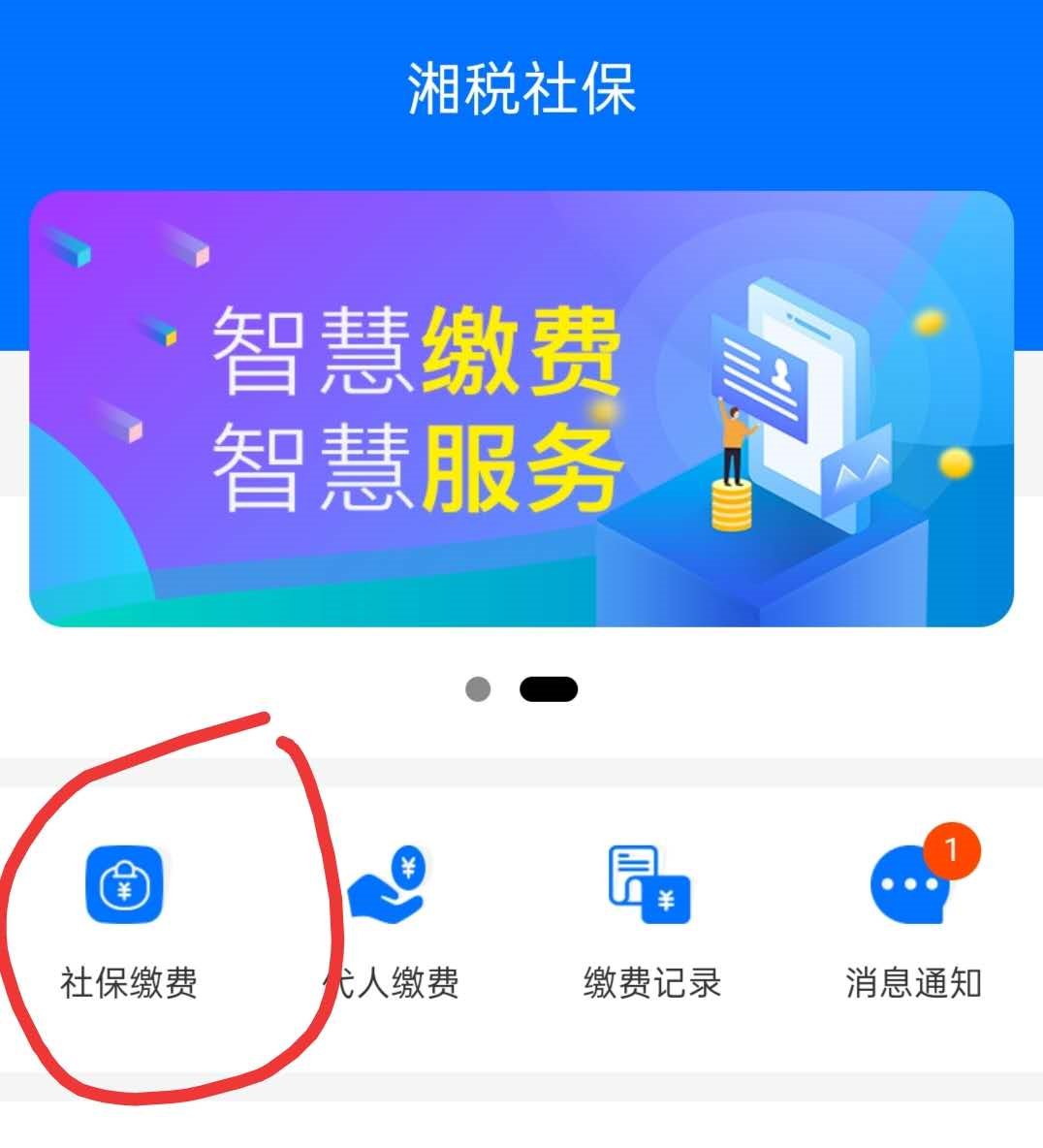Open the 智慧缴费 智慧服务 banner

[x=521, y=408]
